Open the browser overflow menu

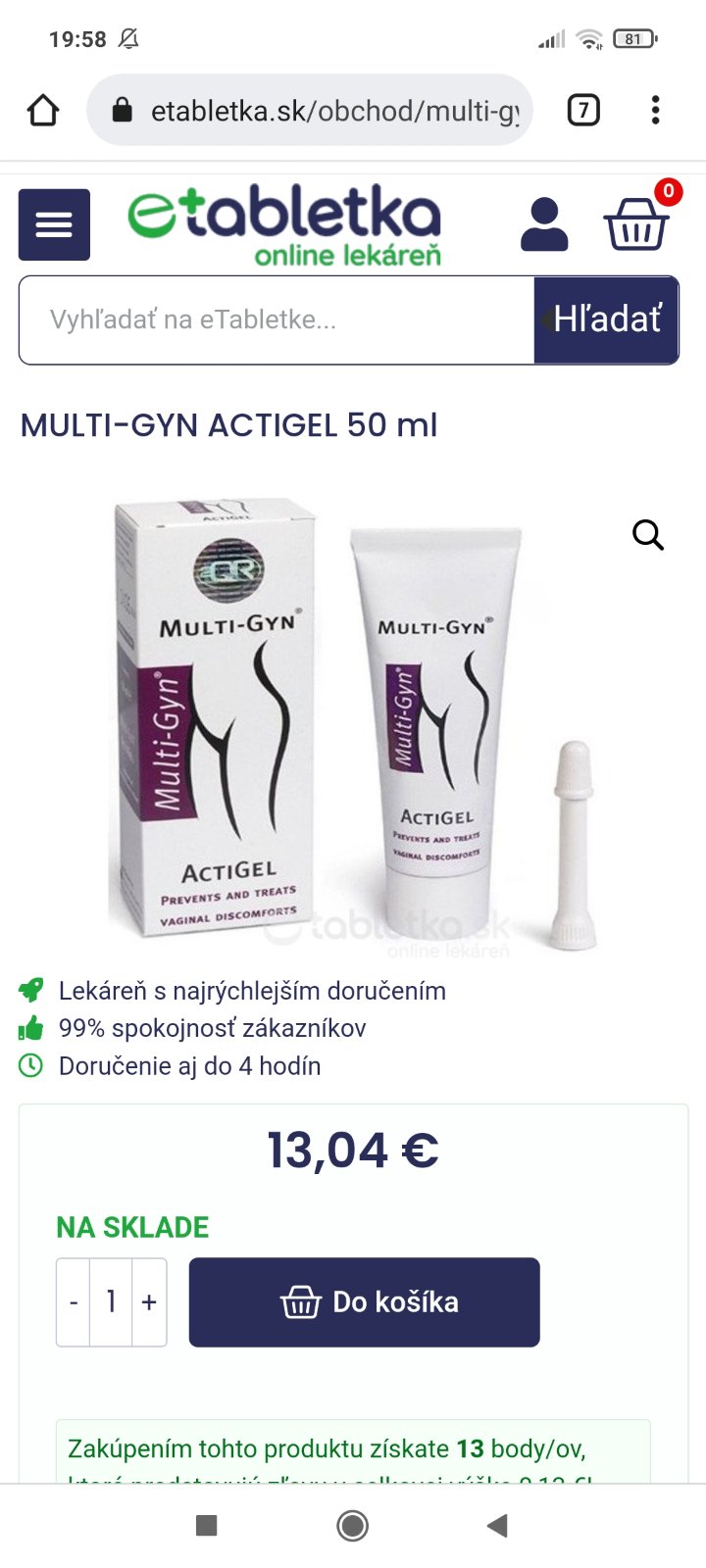click(x=655, y=110)
